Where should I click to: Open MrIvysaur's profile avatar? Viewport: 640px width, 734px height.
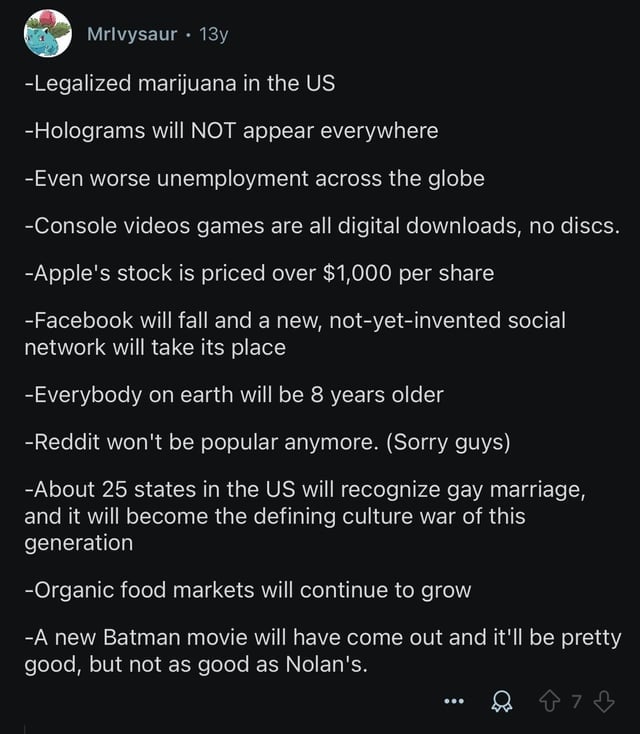[47, 34]
